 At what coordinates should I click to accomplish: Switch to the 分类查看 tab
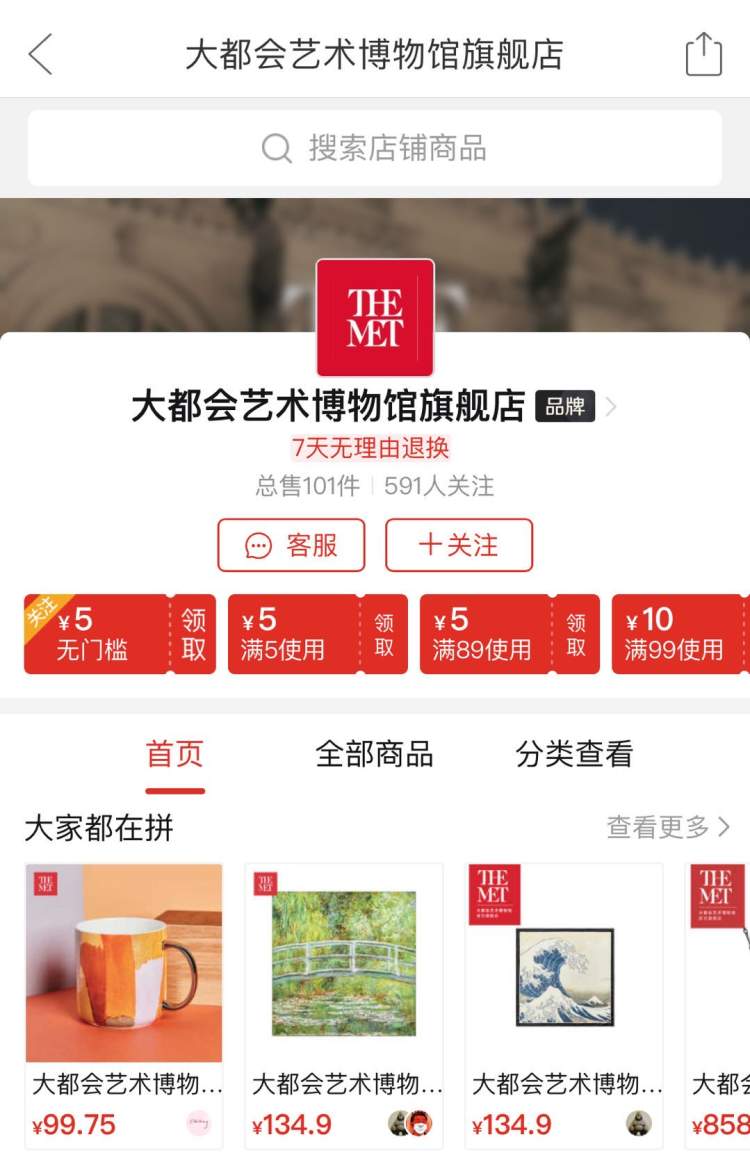pos(574,754)
